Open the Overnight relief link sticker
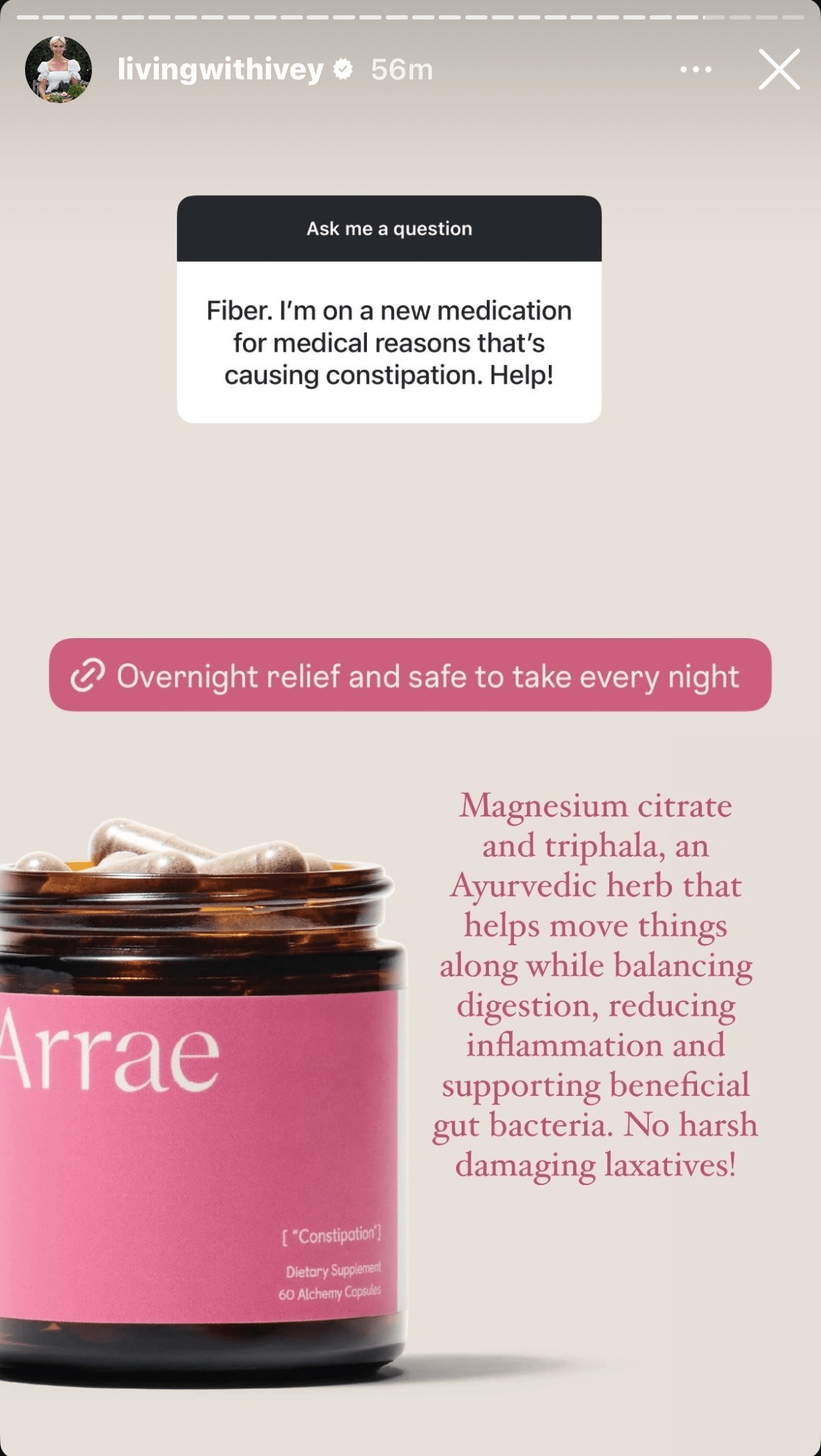This screenshot has height=1456, width=821. click(410, 675)
